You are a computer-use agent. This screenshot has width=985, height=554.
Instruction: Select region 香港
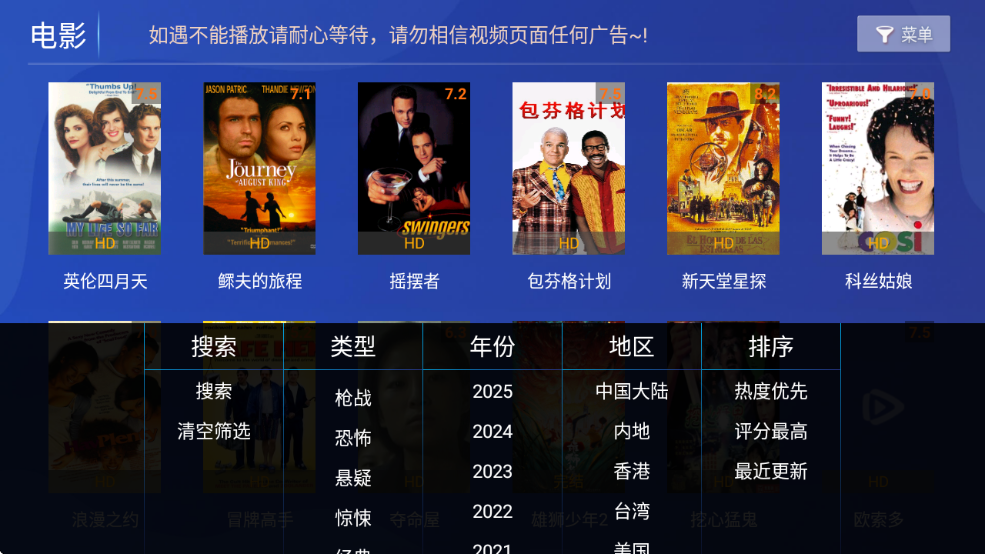tap(631, 472)
